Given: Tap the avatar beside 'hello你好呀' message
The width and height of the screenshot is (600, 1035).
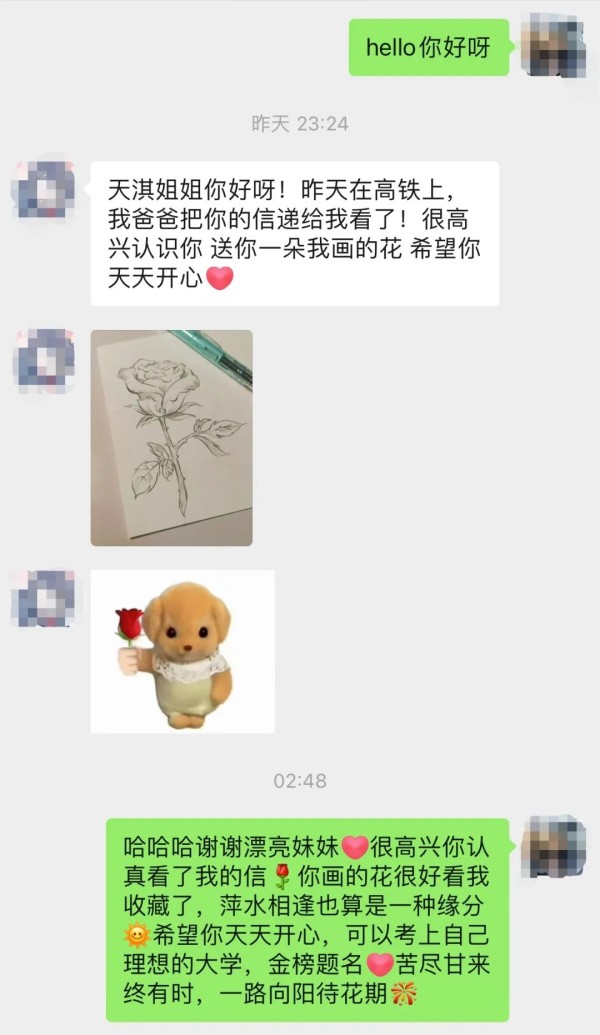Looking at the screenshot, I should click(x=553, y=46).
